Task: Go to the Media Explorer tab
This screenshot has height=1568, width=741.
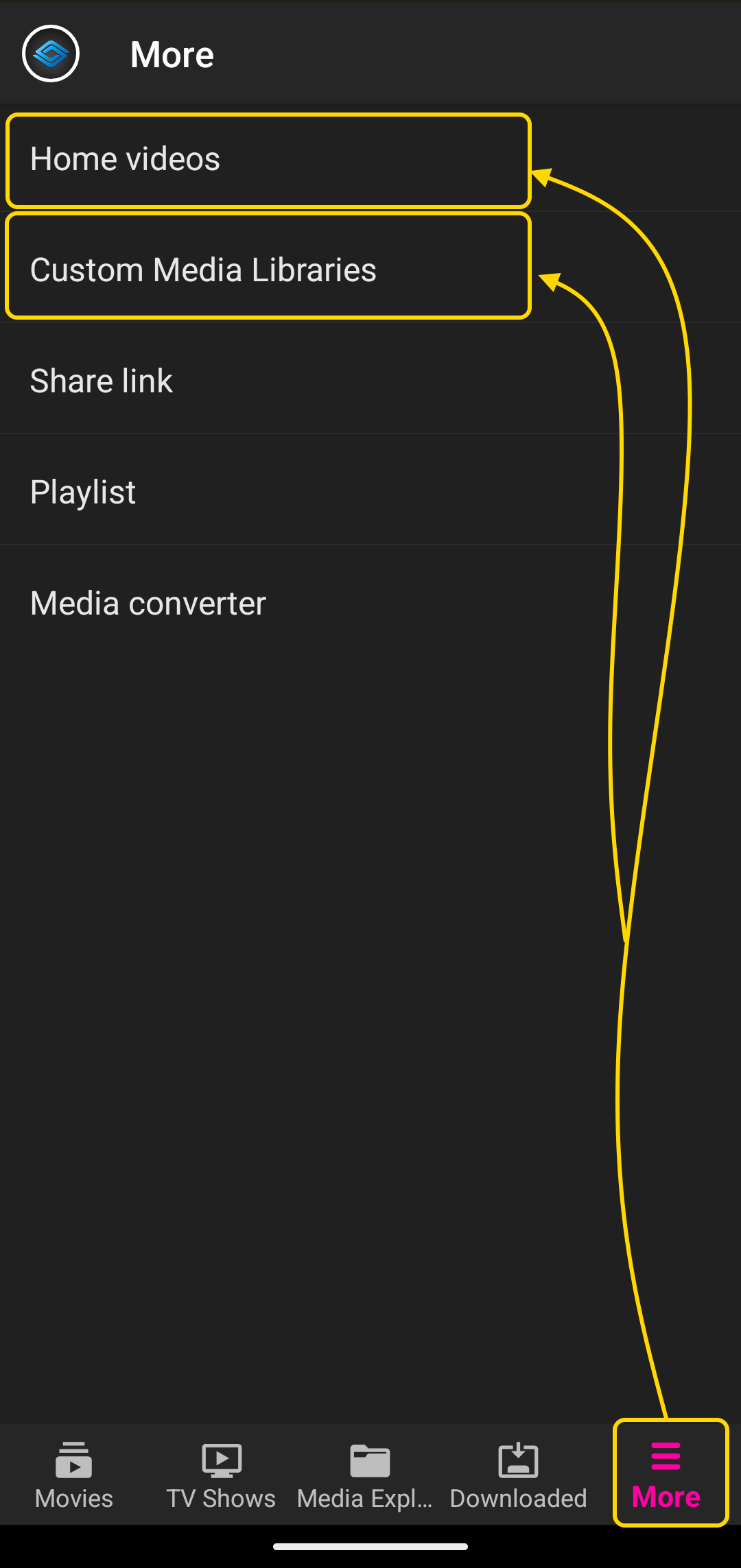Action: (370, 1475)
